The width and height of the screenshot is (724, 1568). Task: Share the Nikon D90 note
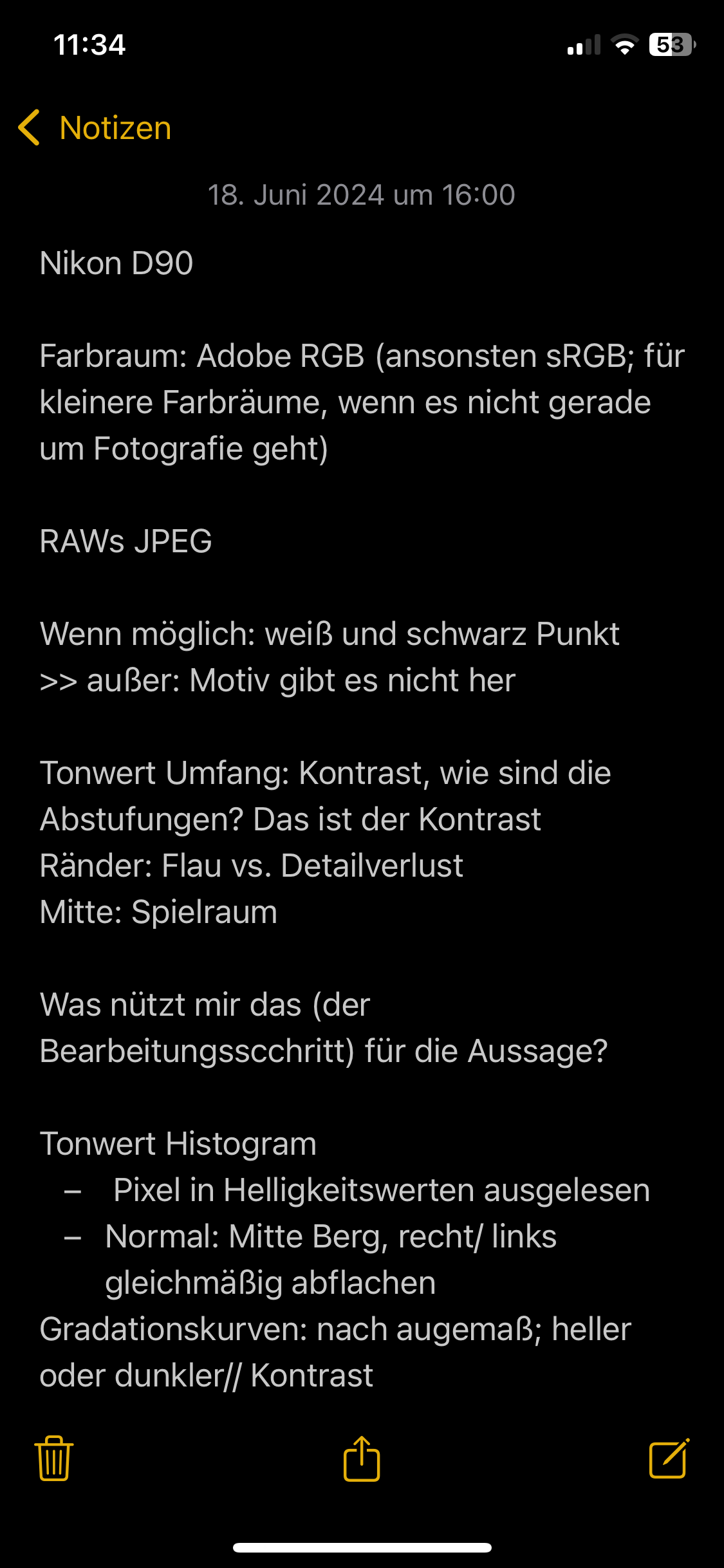pyautogui.click(x=362, y=1459)
